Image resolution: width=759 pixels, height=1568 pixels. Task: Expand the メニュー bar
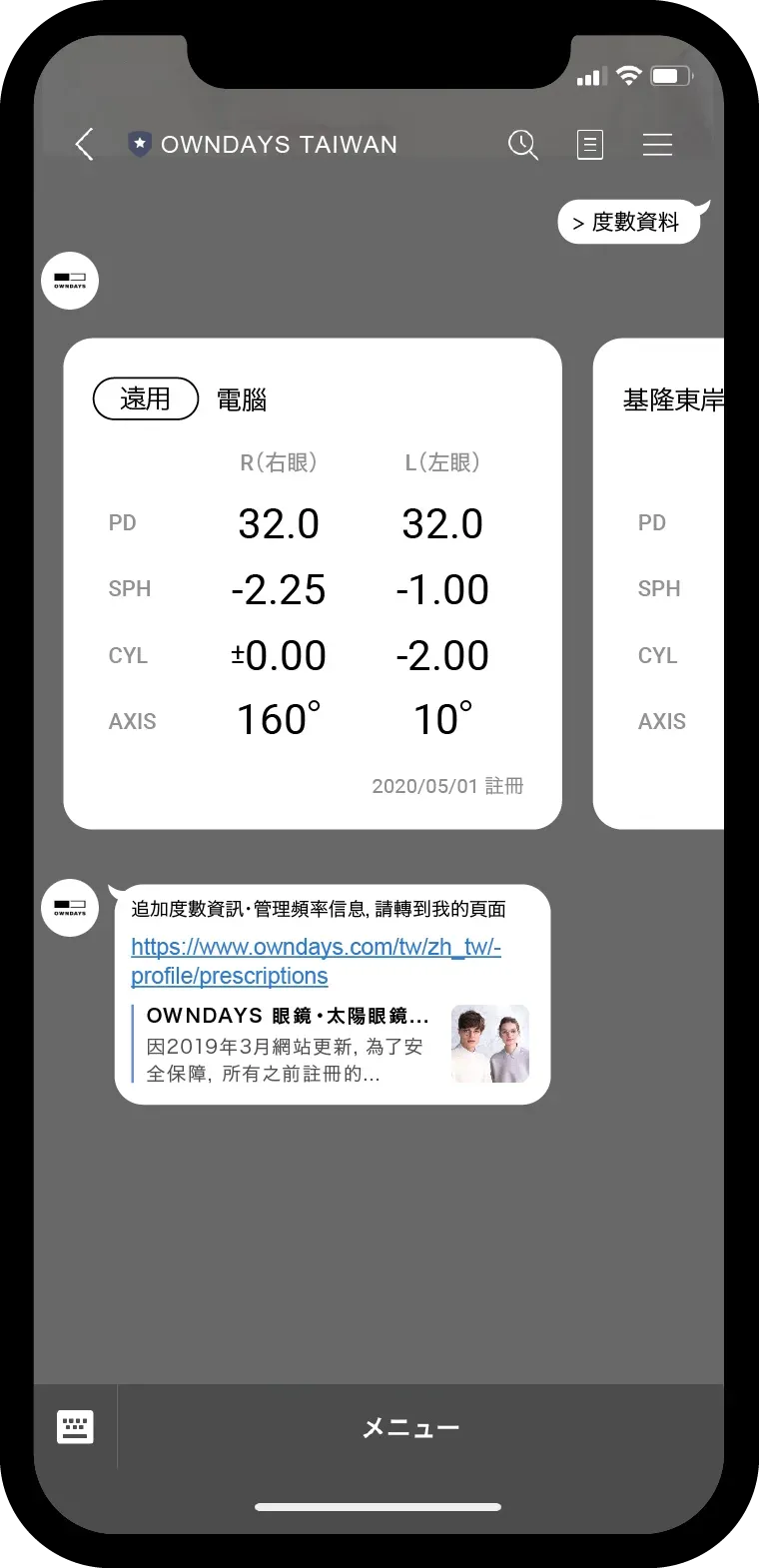point(410,1428)
